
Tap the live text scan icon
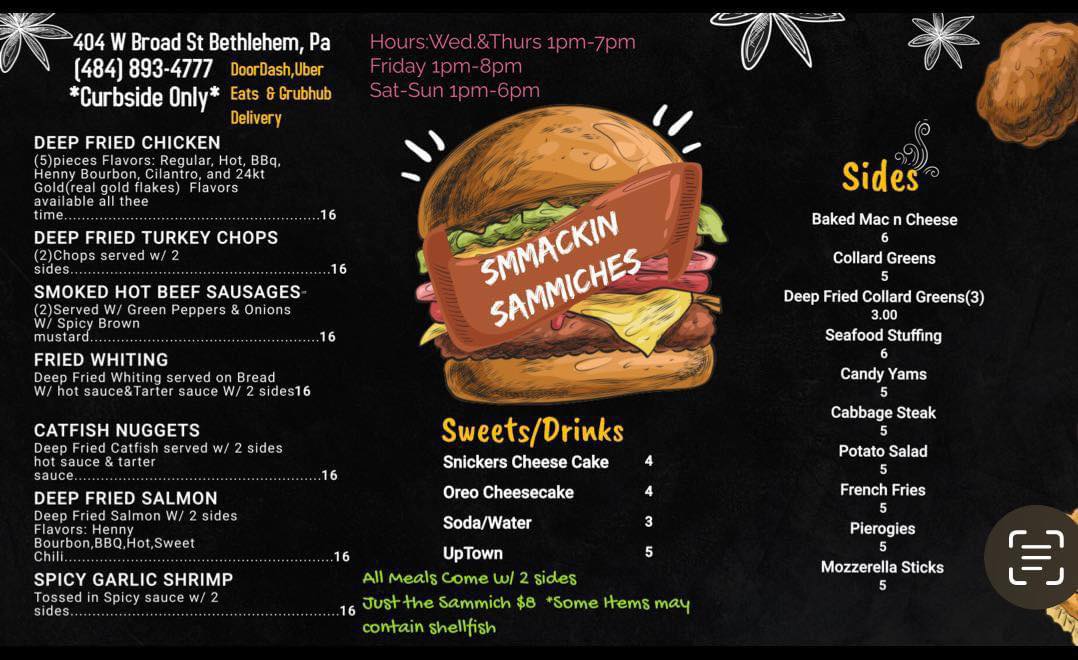coord(1035,557)
